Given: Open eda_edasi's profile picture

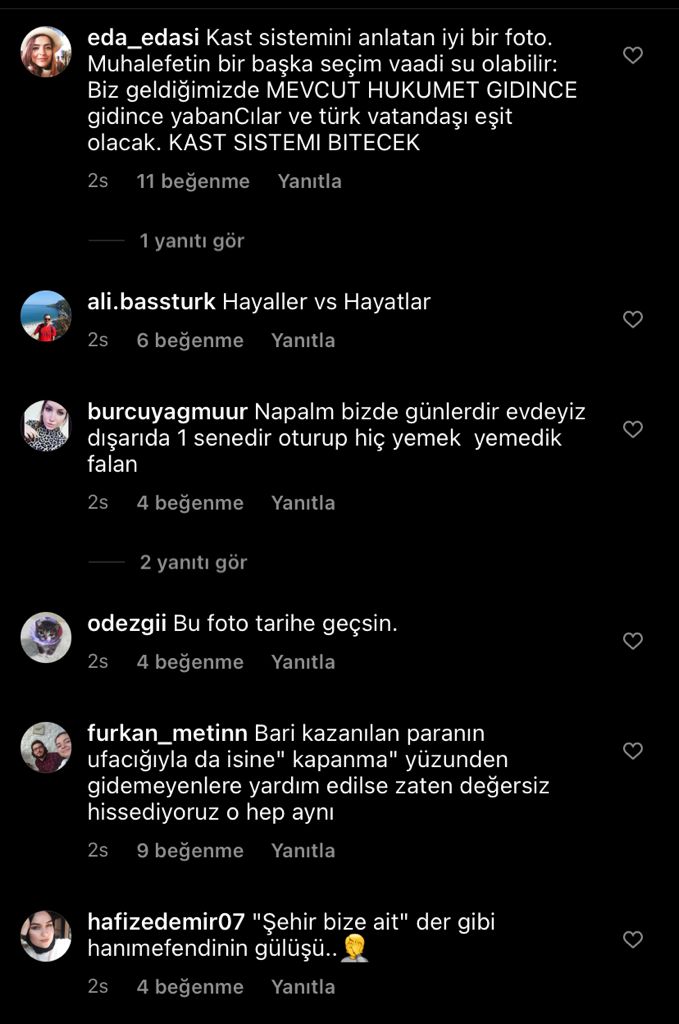Looking at the screenshot, I should coord(46,52).
